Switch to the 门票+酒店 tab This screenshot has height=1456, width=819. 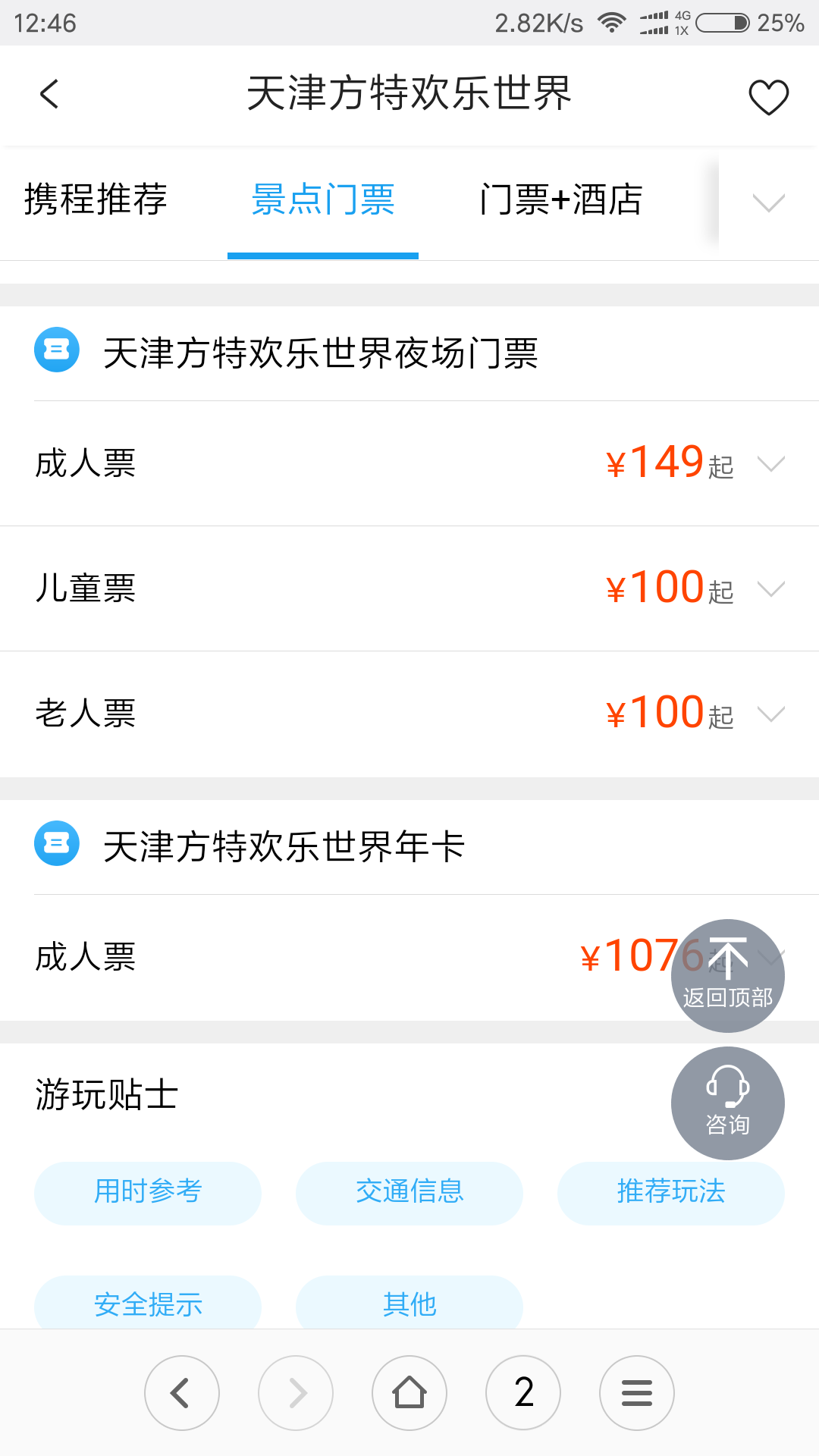click(561, 200)
